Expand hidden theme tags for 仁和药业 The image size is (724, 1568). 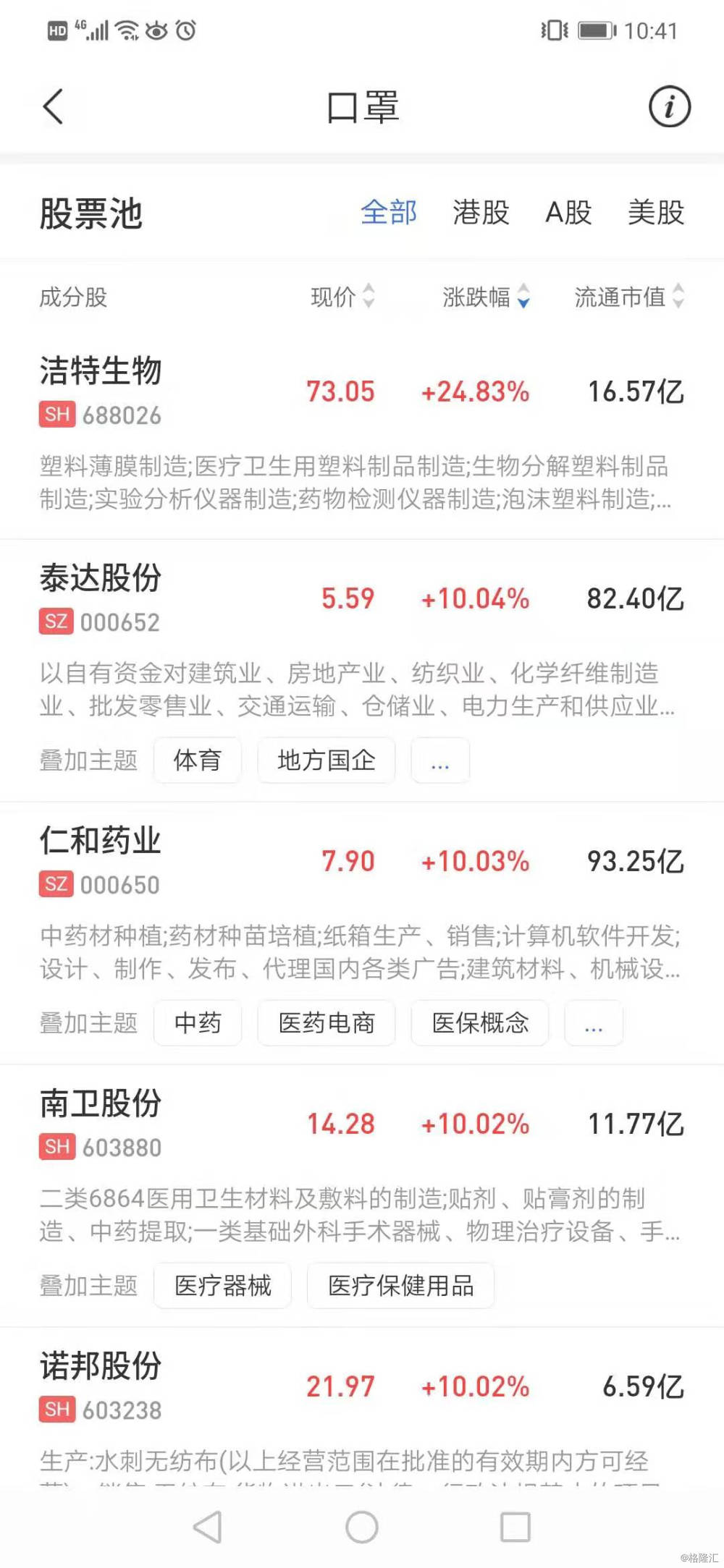593,1023
